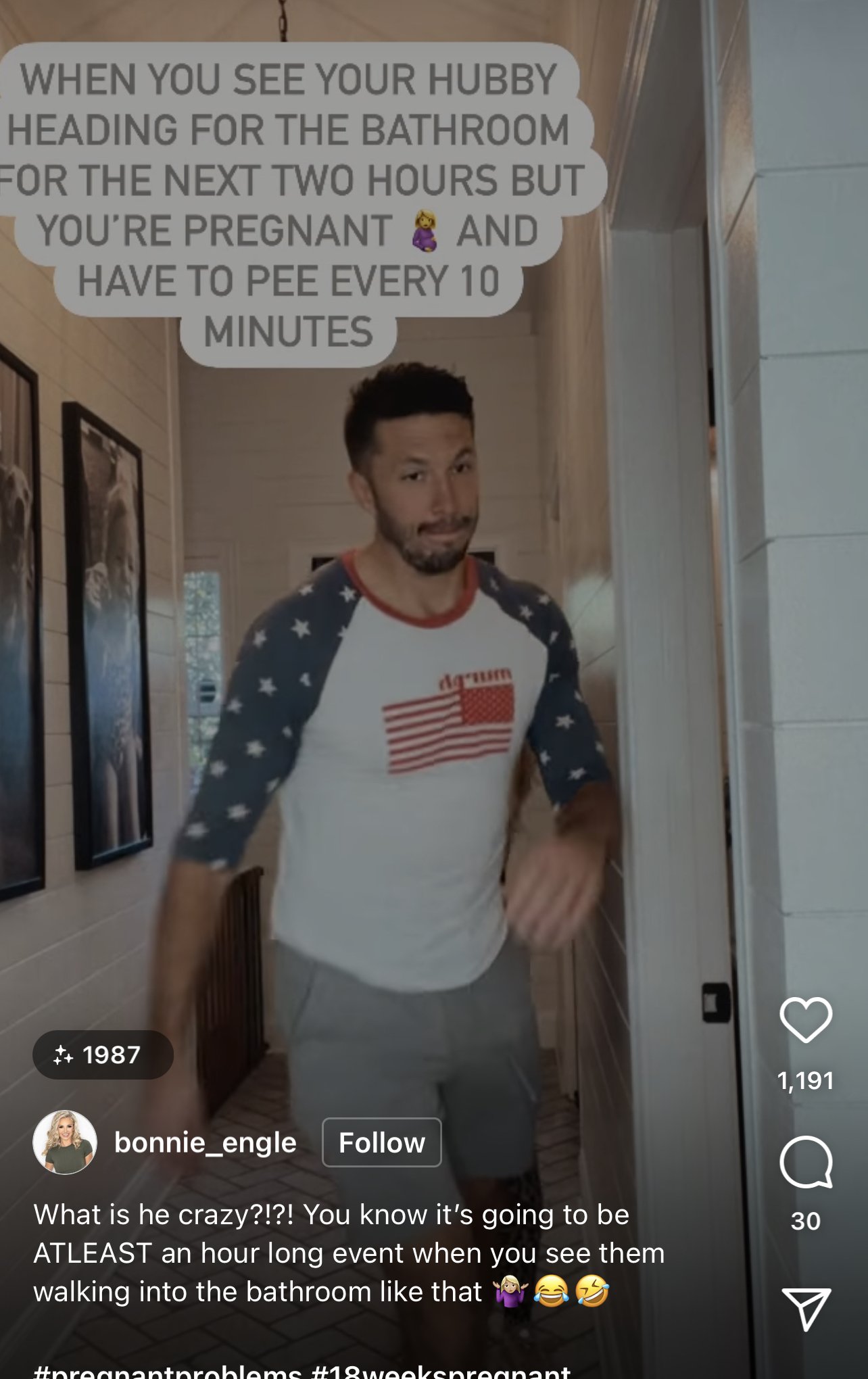Open the #18weekspregnant hashtag
The width and height of the screenshot is (868, 1379).
(x=442, y=1372)
